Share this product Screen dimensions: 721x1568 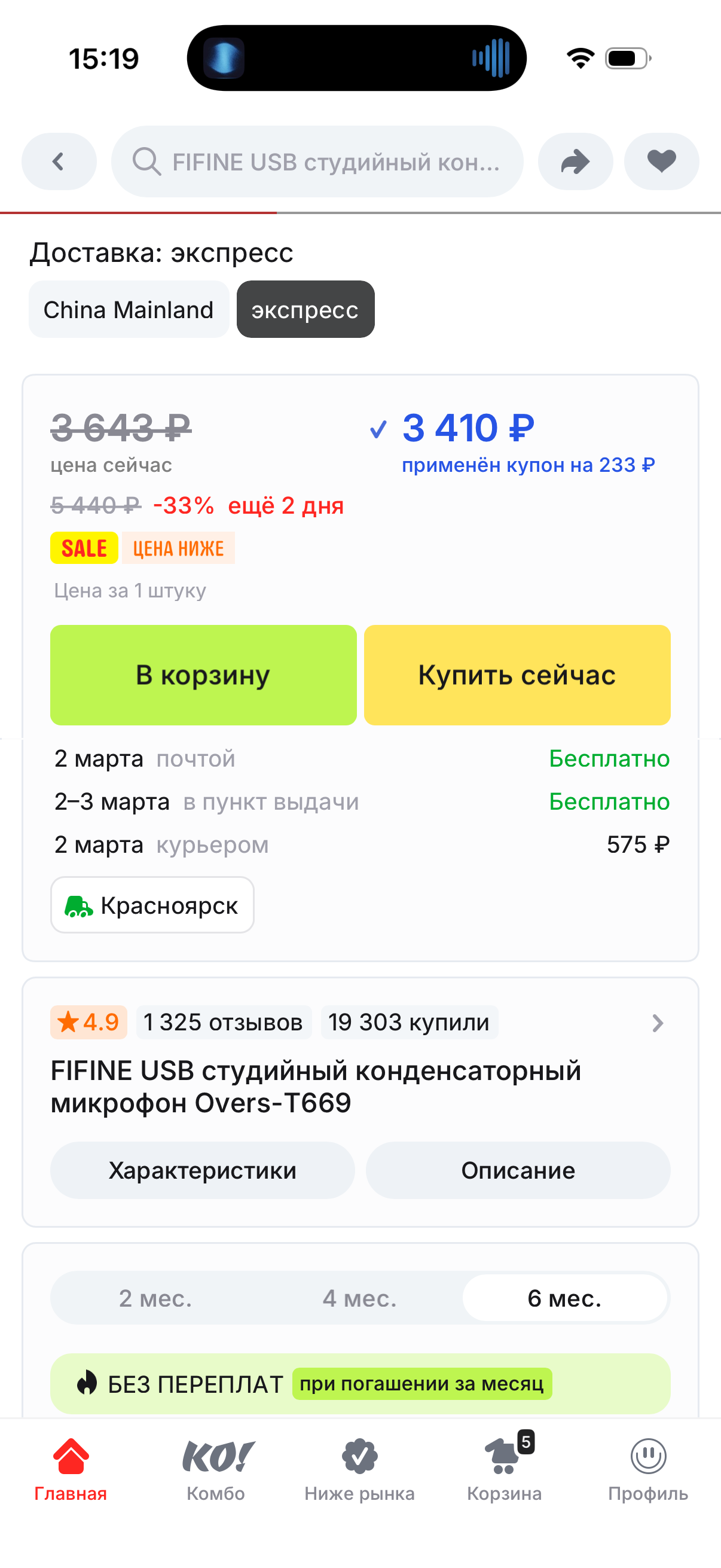[575, 161]
